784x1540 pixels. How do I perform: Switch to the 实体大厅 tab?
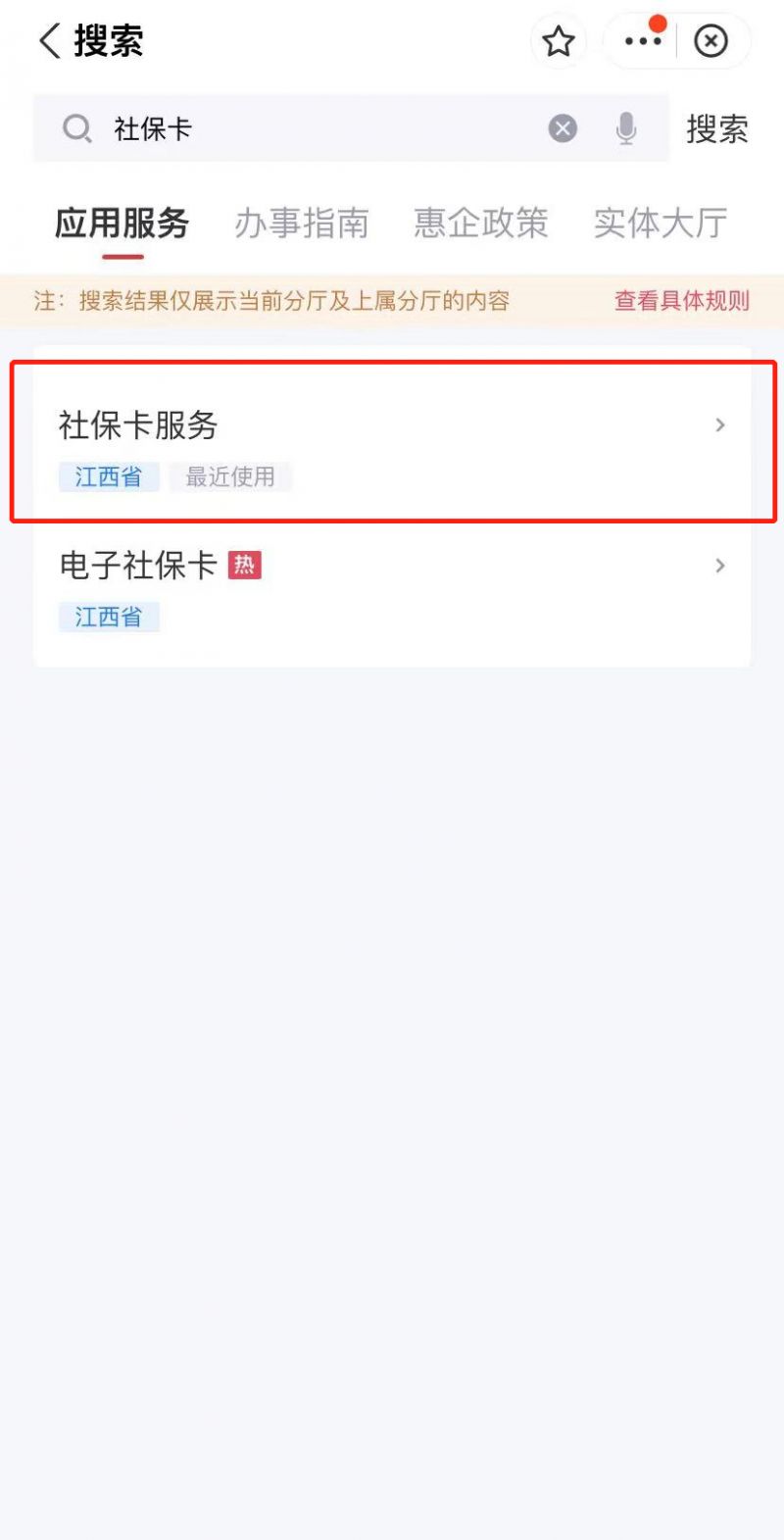(660, 224)
